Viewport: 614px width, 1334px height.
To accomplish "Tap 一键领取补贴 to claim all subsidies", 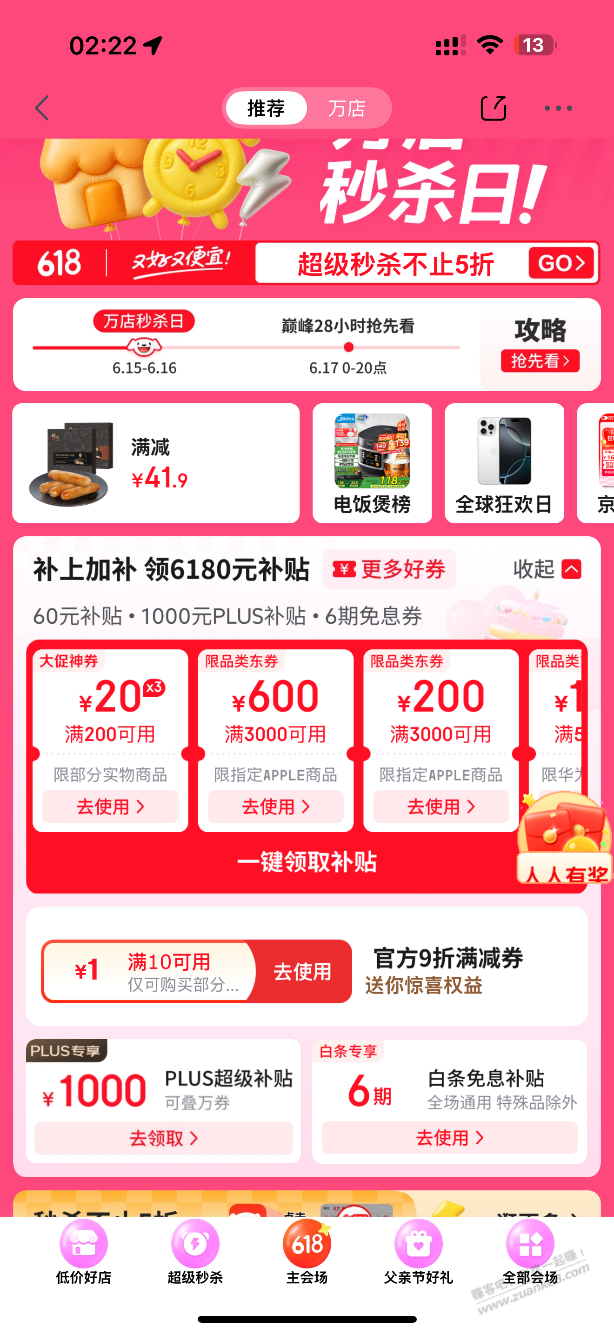I will [x=306, y=862].
